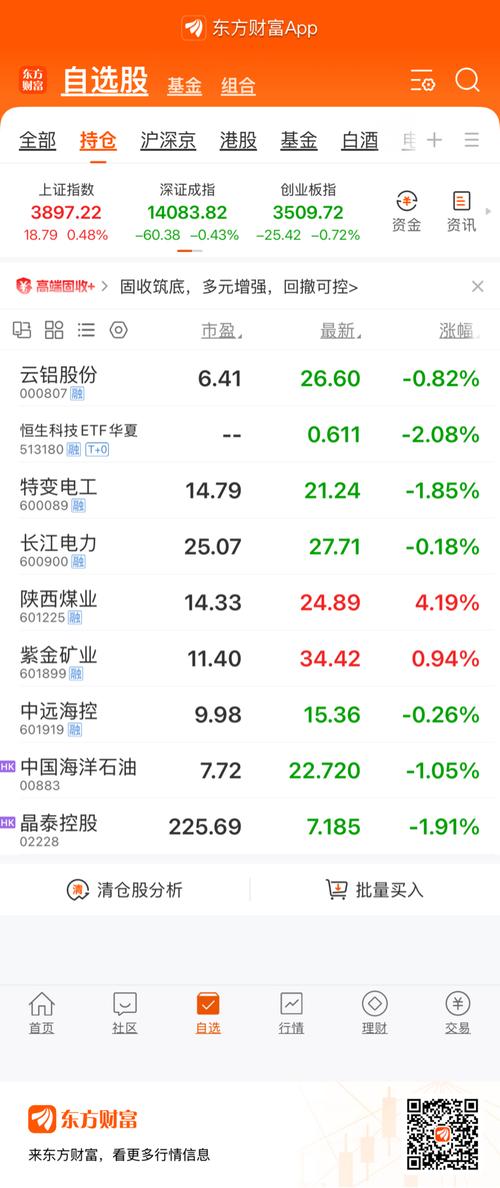Go to the 交易 bottom tab
The image size is (500, 1188).
tap(458, 1014)
